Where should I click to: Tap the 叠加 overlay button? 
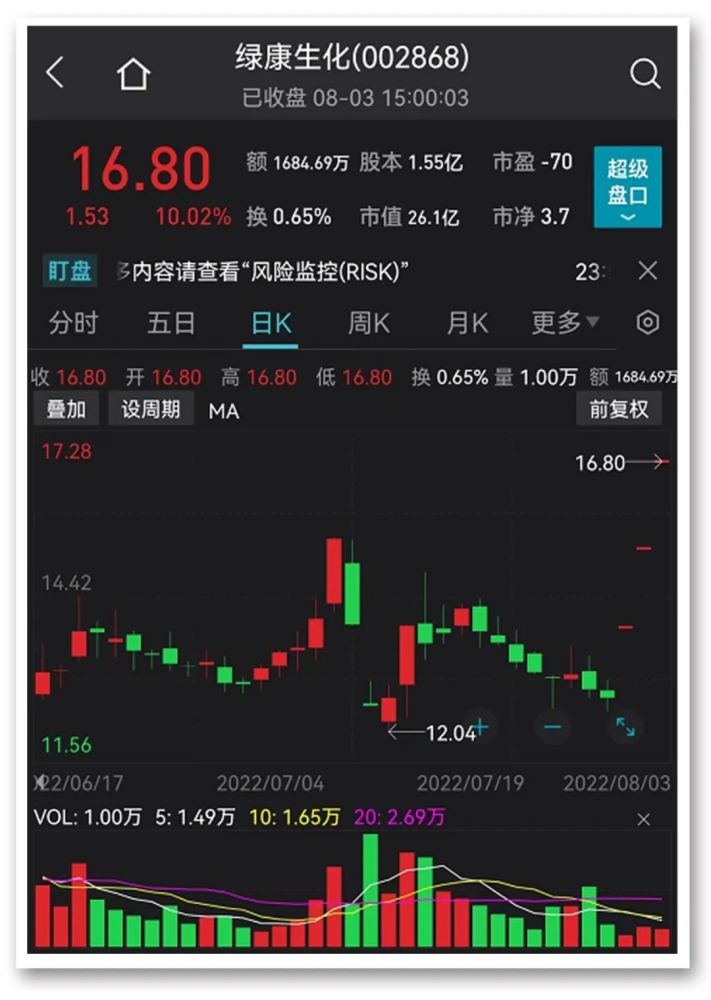coord(66,409)
